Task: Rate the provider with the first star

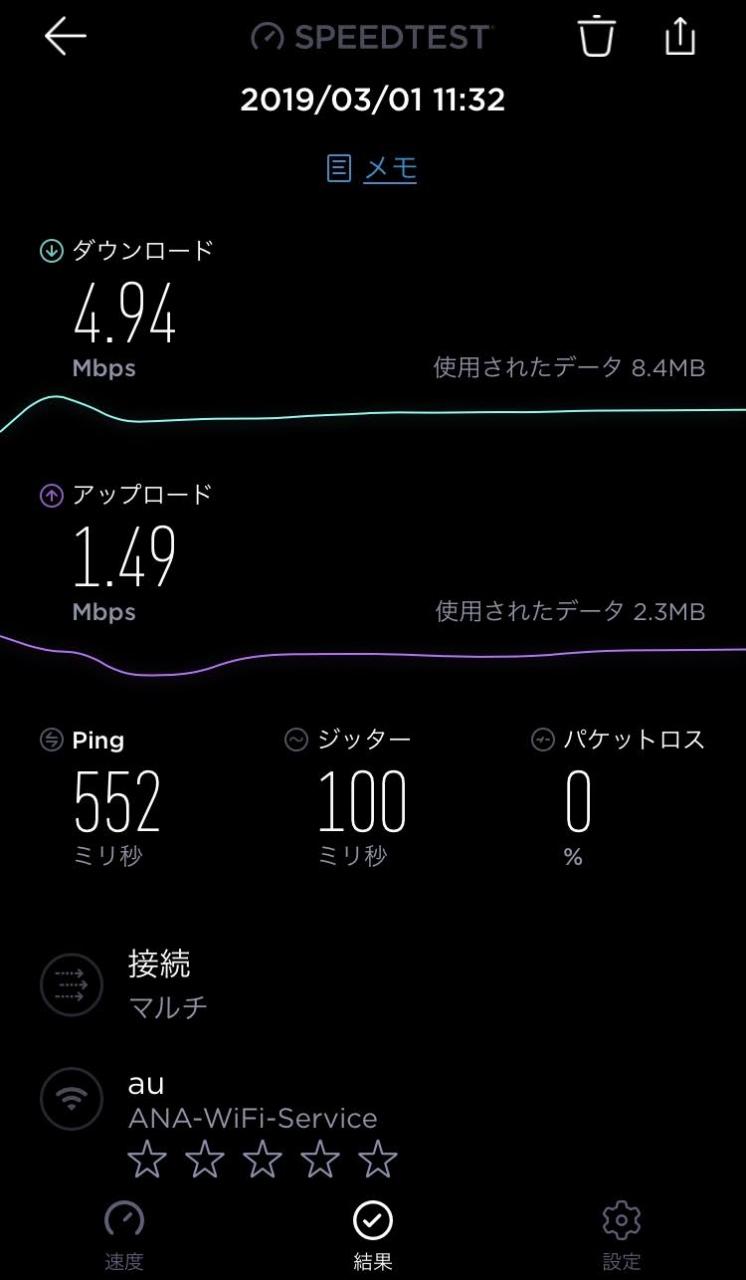Action: pos(147,1160)
